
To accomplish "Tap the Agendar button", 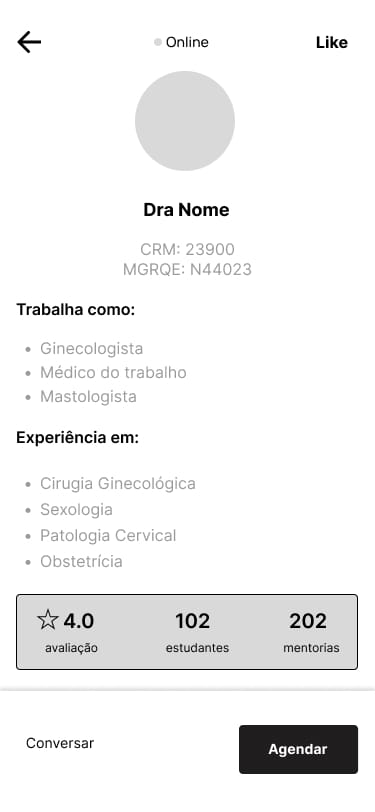I will coord(298,749).
